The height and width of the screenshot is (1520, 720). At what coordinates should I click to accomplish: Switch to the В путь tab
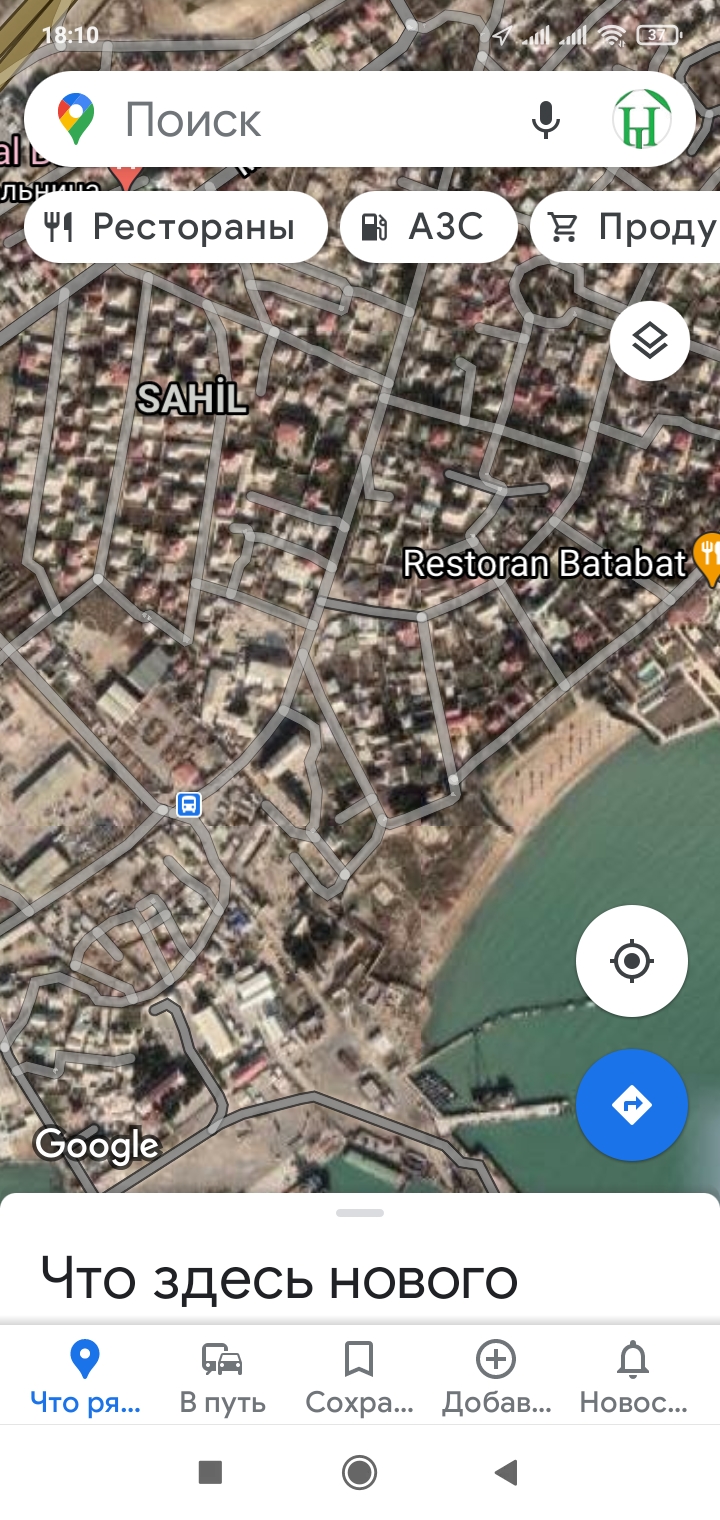222,1377
